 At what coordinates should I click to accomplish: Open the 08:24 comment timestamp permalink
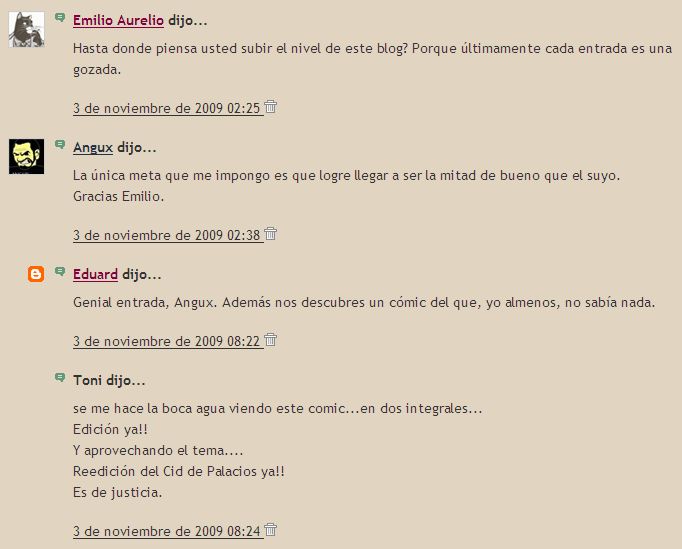click(167, 530)
